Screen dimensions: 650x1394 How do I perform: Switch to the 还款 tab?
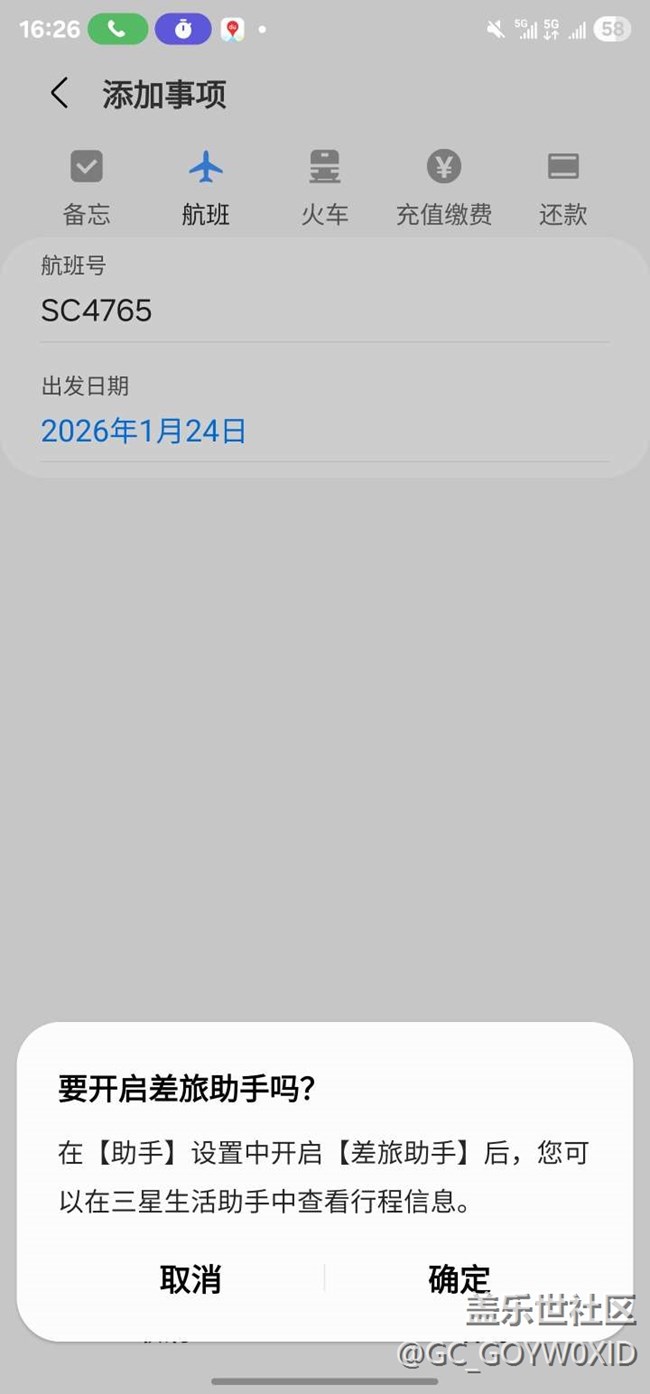tap(563, 187)
